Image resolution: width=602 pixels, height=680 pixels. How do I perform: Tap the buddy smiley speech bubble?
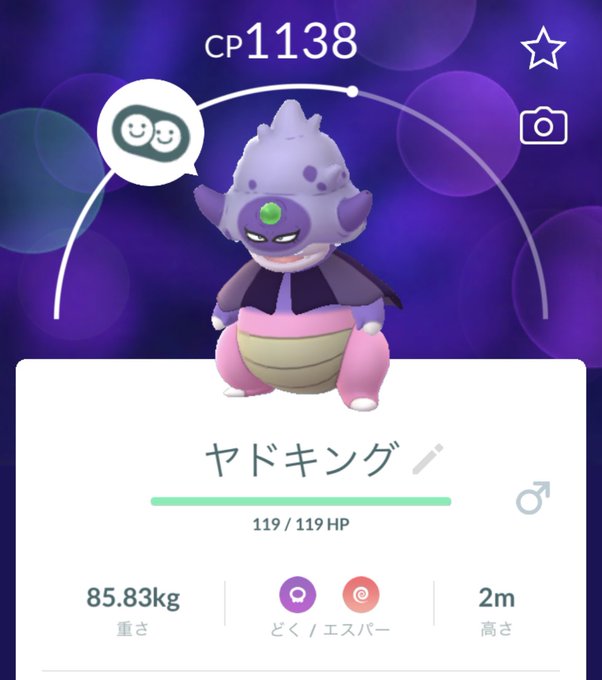149,131
